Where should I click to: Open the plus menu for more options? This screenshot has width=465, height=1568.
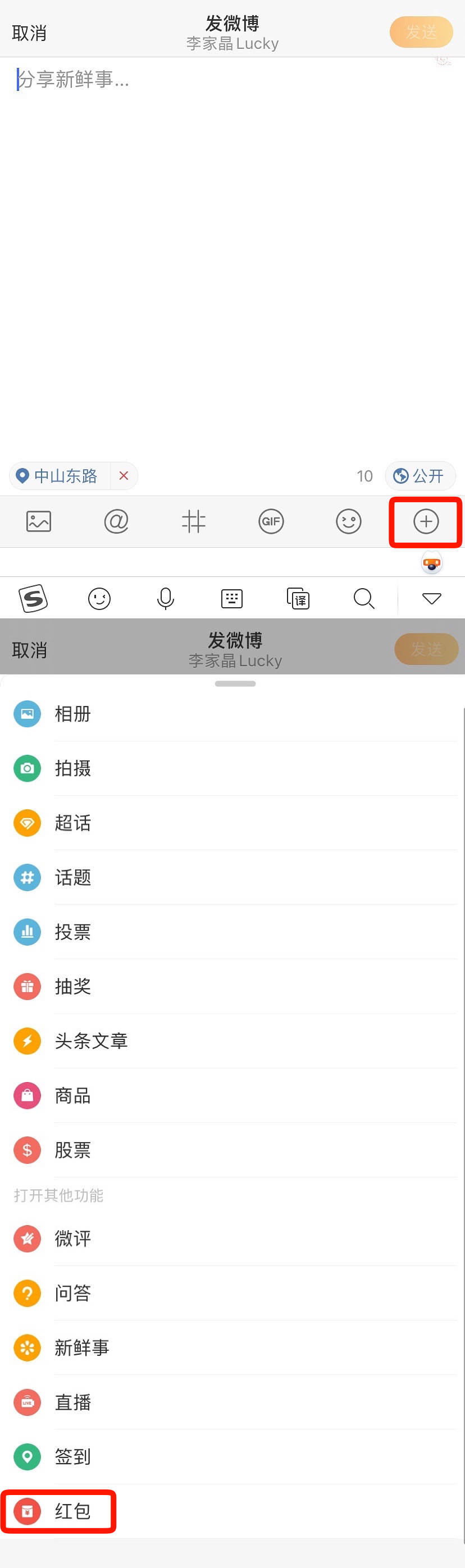[426, 522]
